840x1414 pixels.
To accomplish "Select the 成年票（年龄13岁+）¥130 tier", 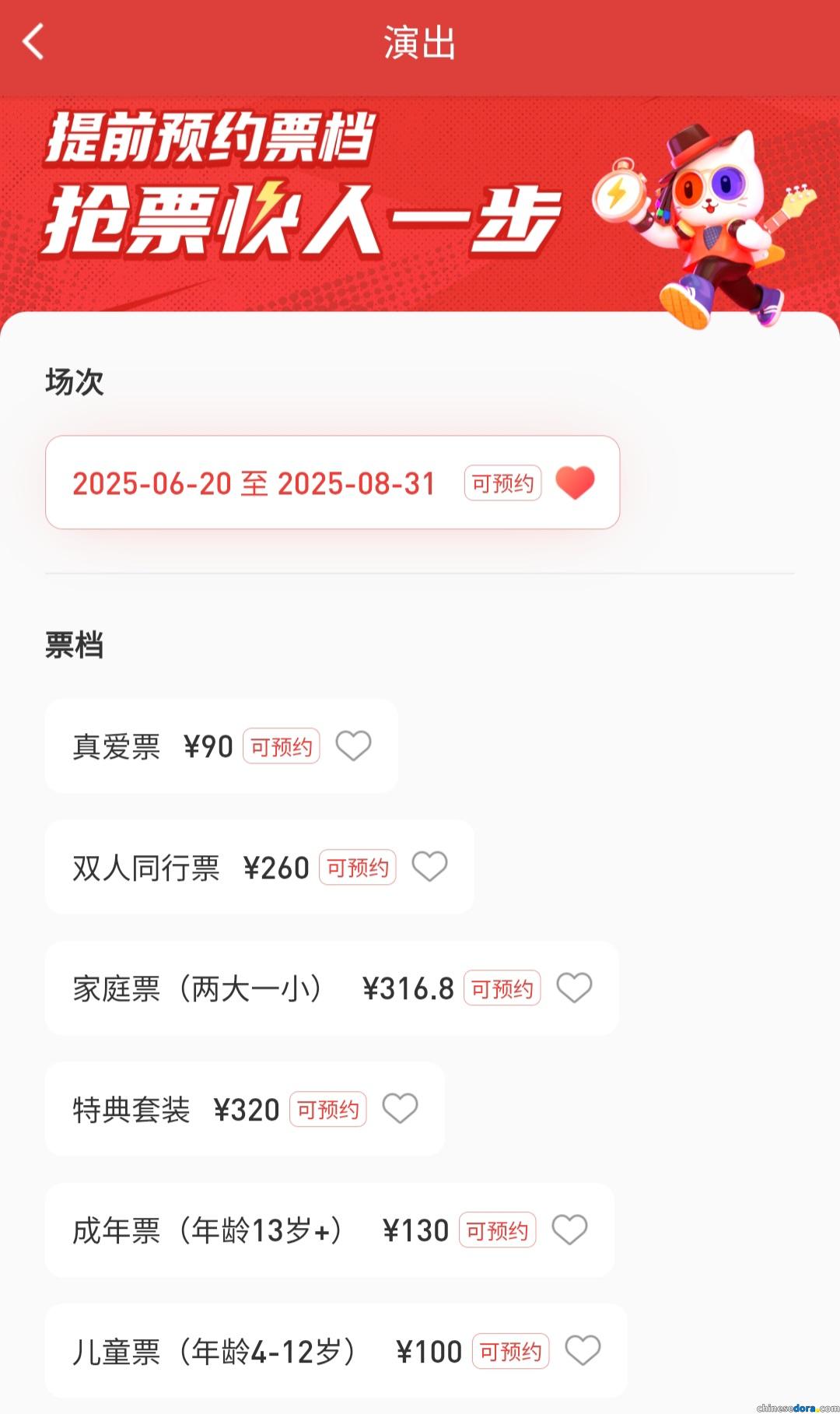I will [261, 1230].
